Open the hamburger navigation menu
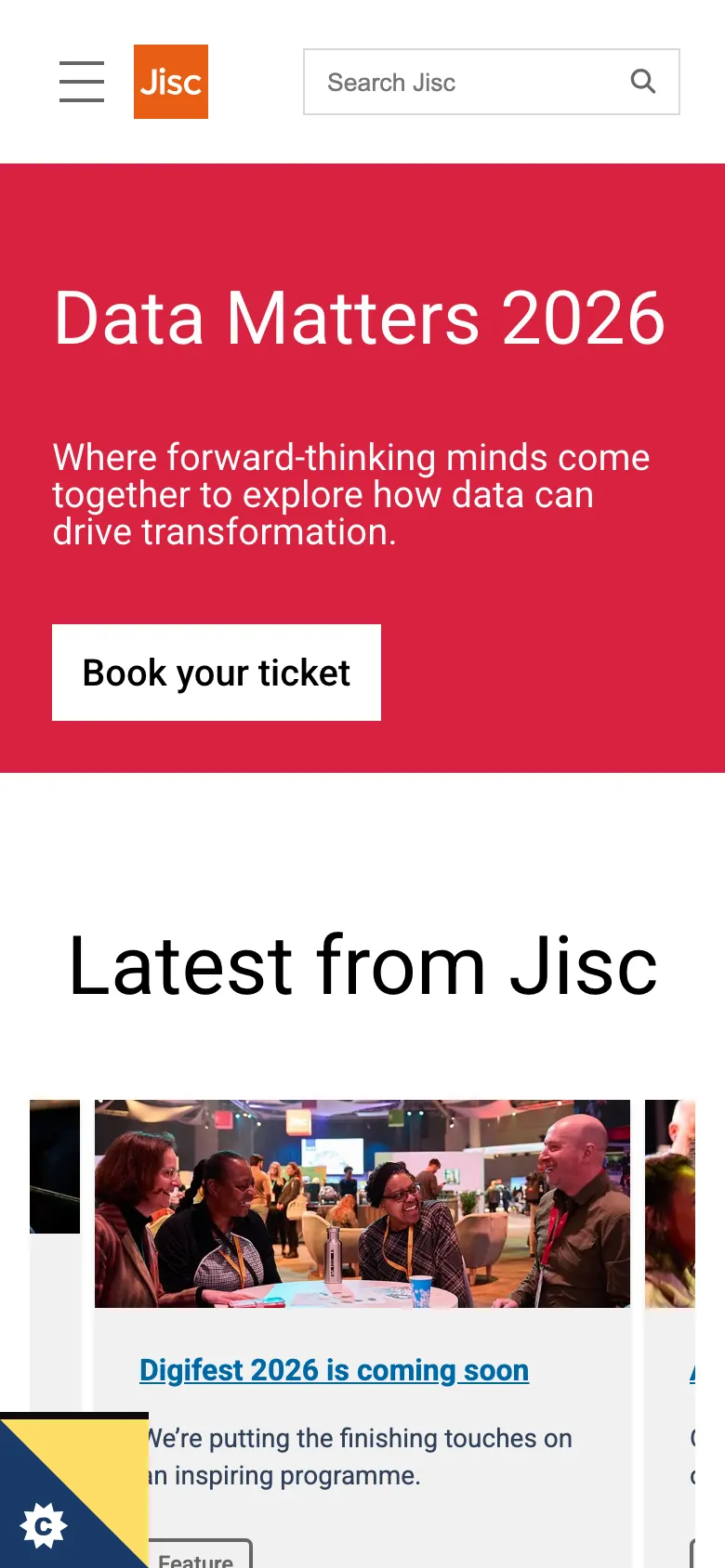Image resolution: width=725 pixels, height=1568 pixels. click(81, 82)
